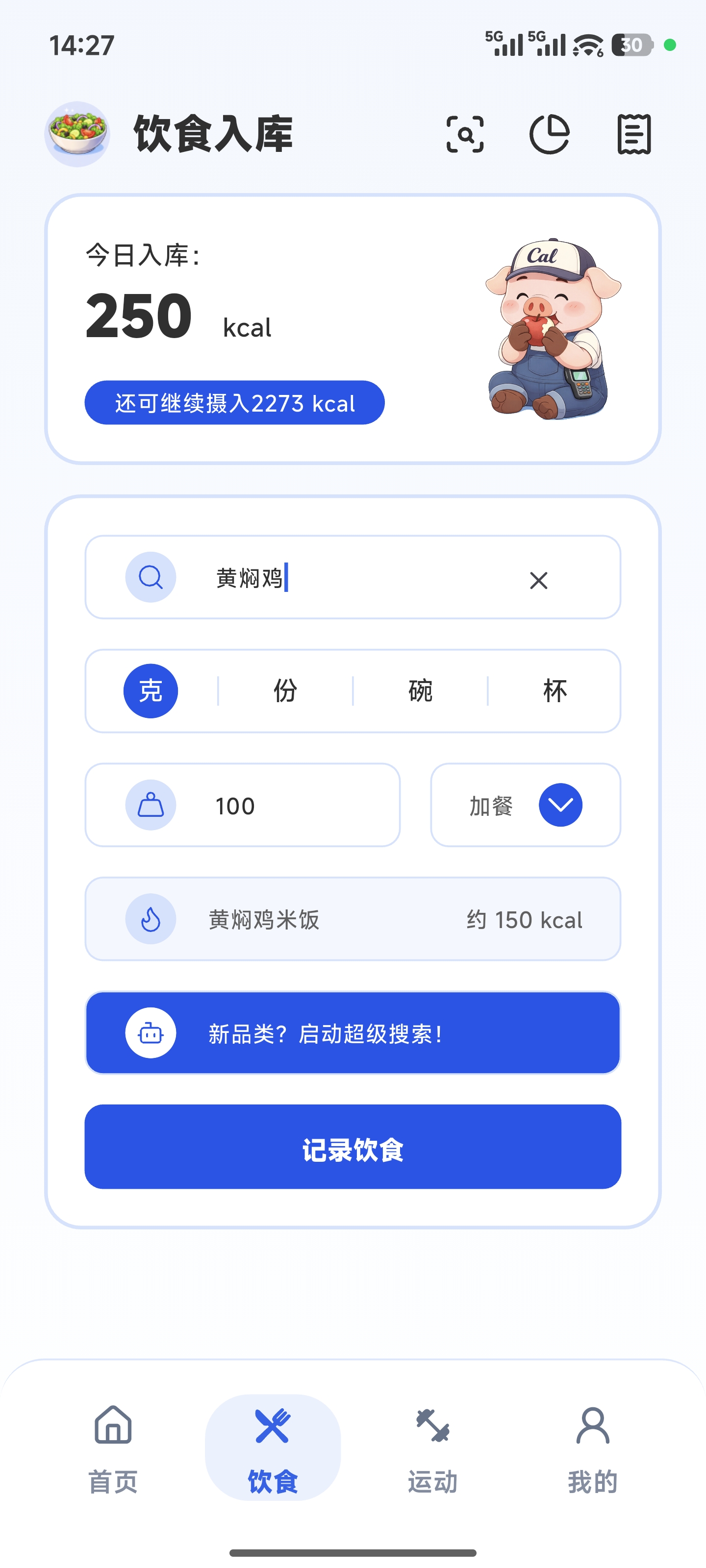This screenshot has height=1568, width=706.
Task: Select 碗 as the measurement unit
Action: click(x=421, y=690)
